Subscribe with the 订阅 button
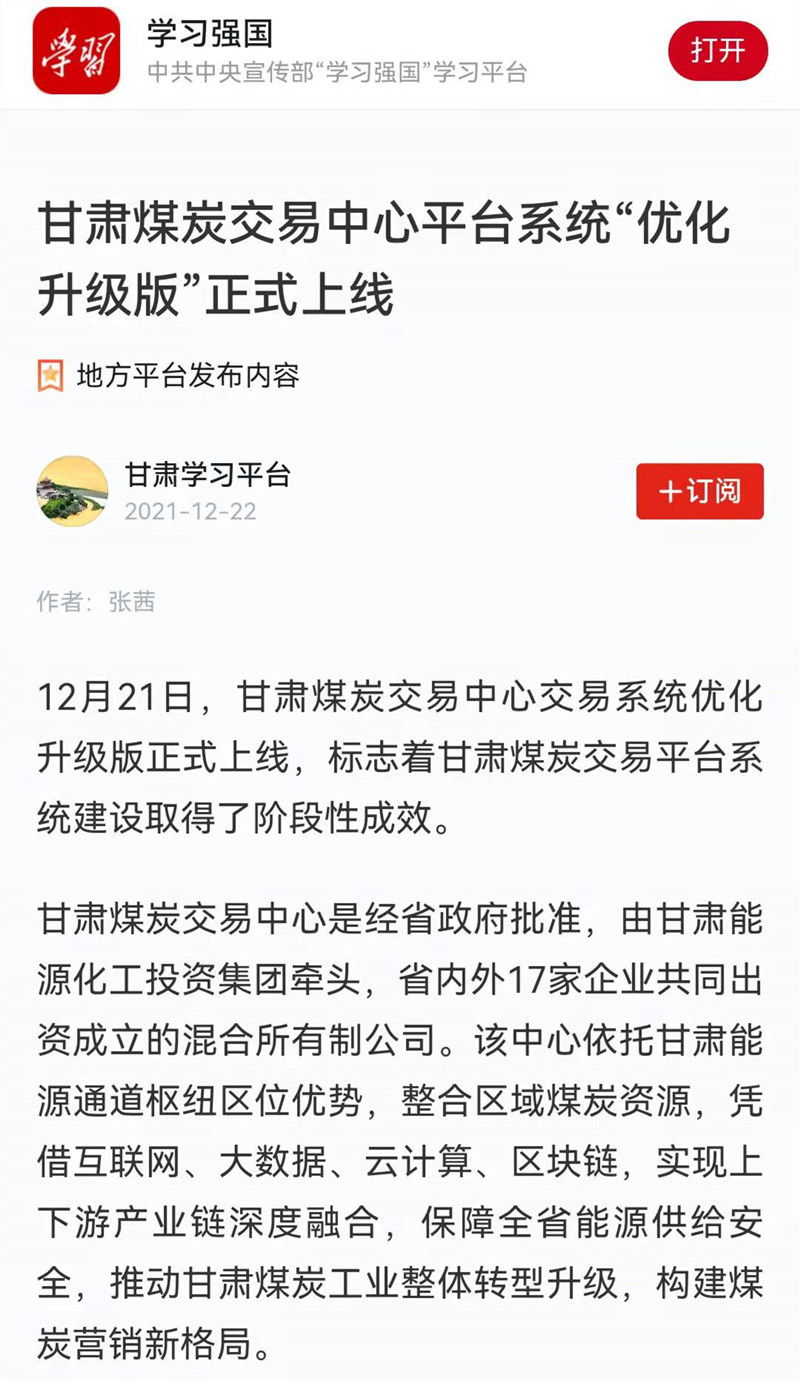800x1380 pixels. 699,491
